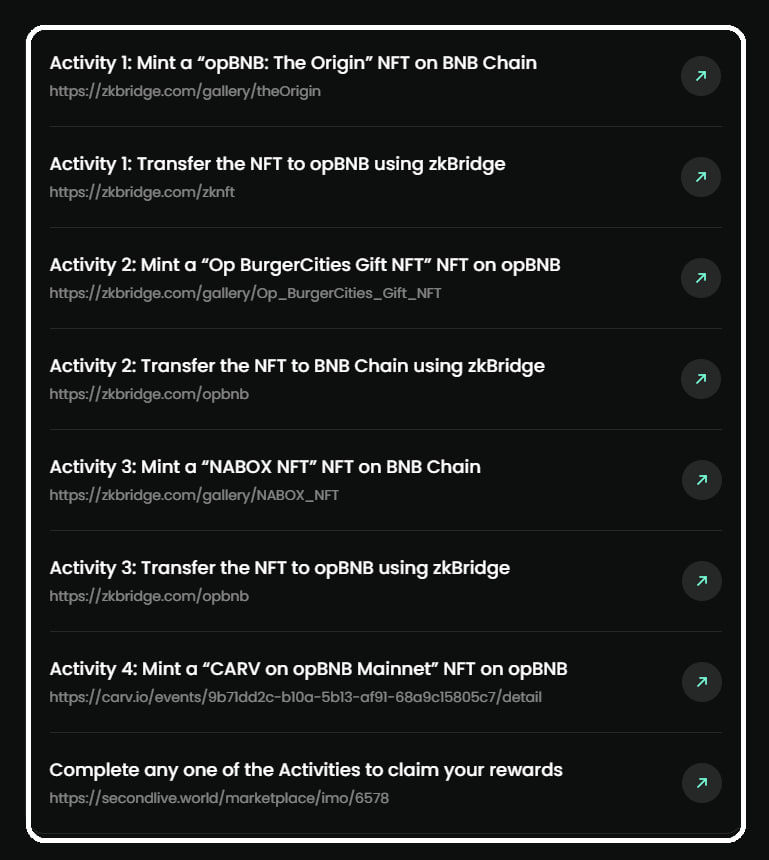Open Activity 1: Transfer the NFT to opBNB
769x860 pixels.
700,177
